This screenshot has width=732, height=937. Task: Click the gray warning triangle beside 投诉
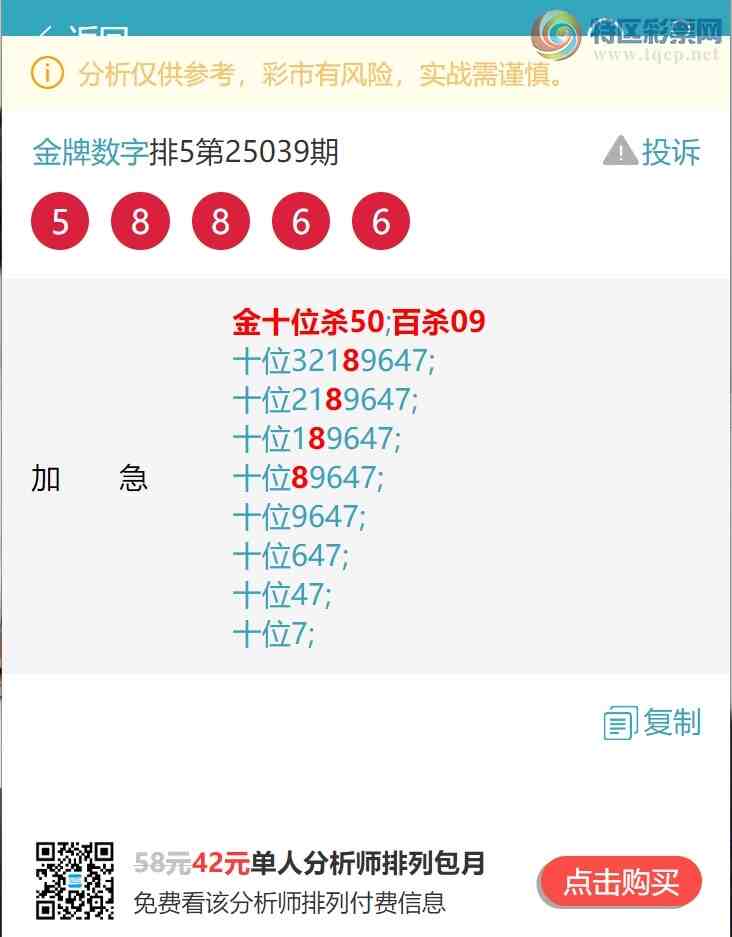pyautogui.click(x=620, y=151)
